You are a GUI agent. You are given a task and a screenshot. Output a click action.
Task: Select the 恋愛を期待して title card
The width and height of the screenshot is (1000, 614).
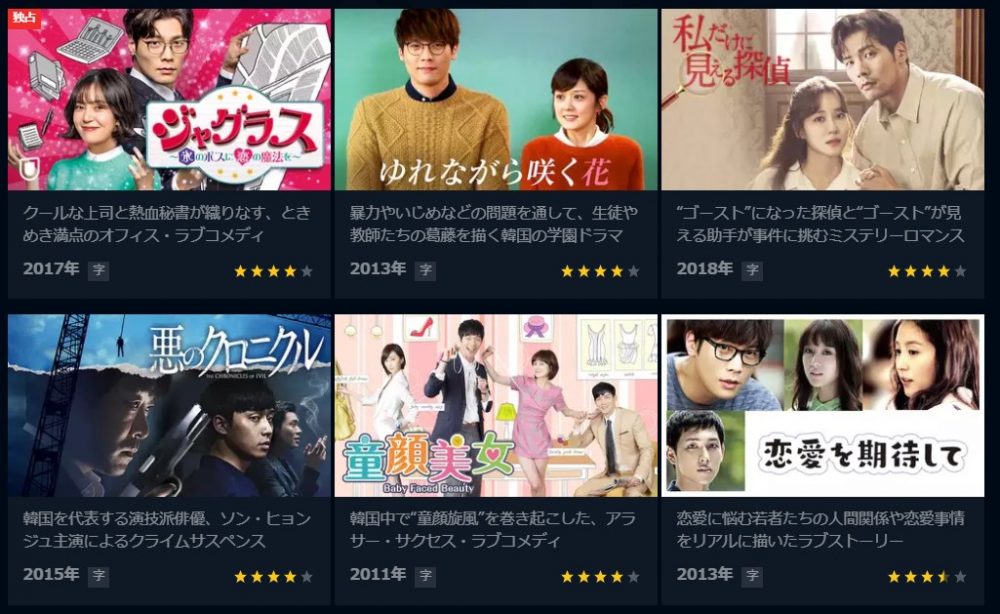coord(822,406)
